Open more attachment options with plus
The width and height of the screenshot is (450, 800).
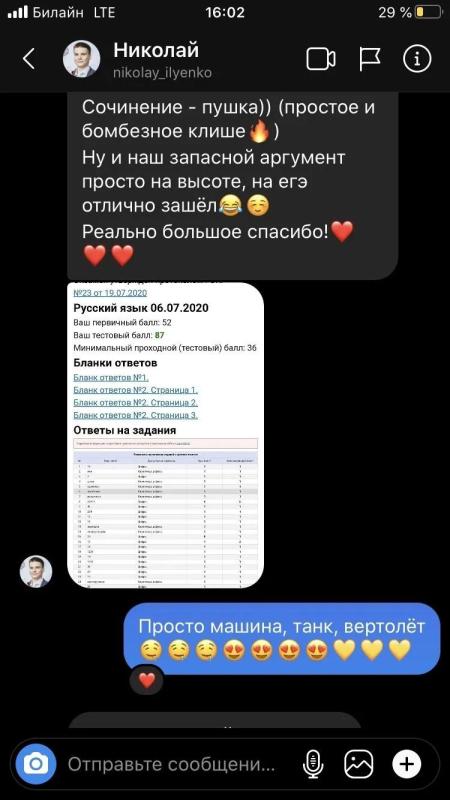coord(406,764)
